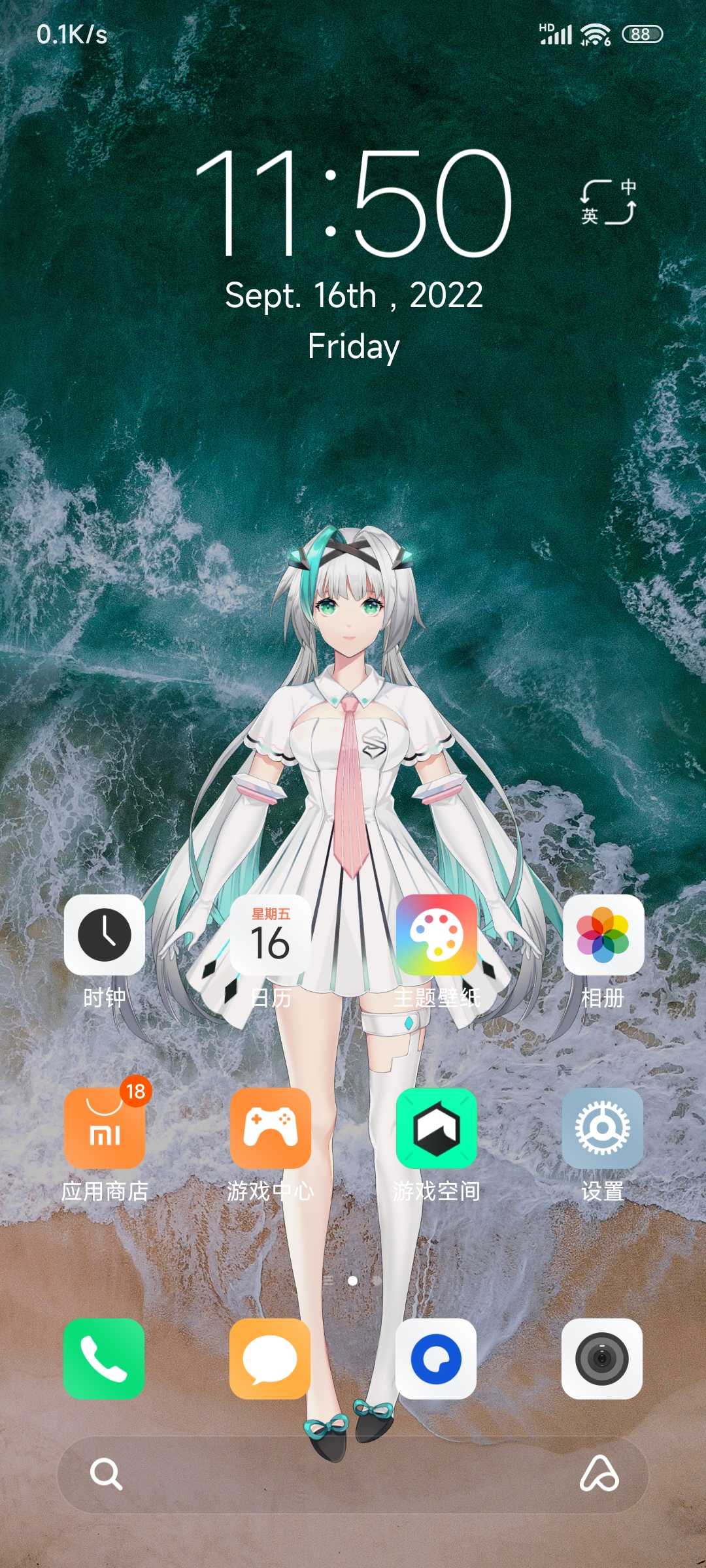Launch the 主题壁纸 themes app

[x=437, y=935]
